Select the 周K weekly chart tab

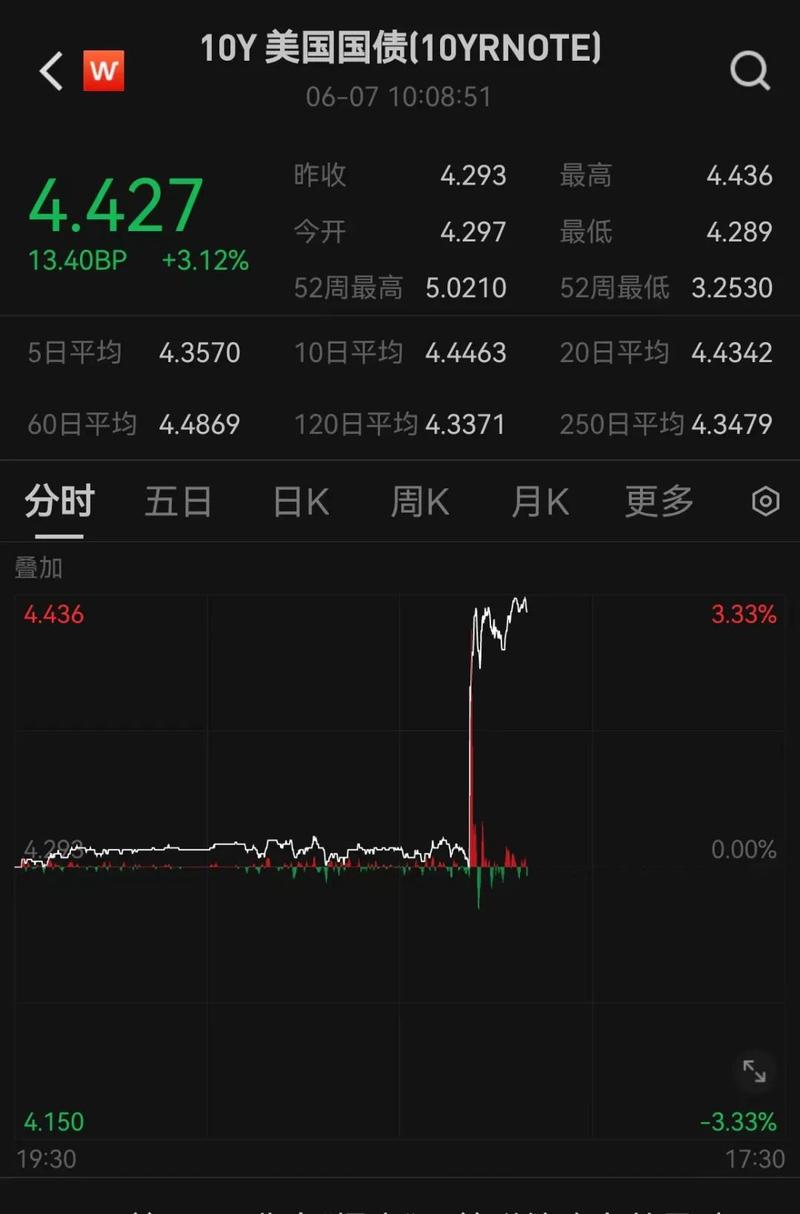click(x=418, y=502)
